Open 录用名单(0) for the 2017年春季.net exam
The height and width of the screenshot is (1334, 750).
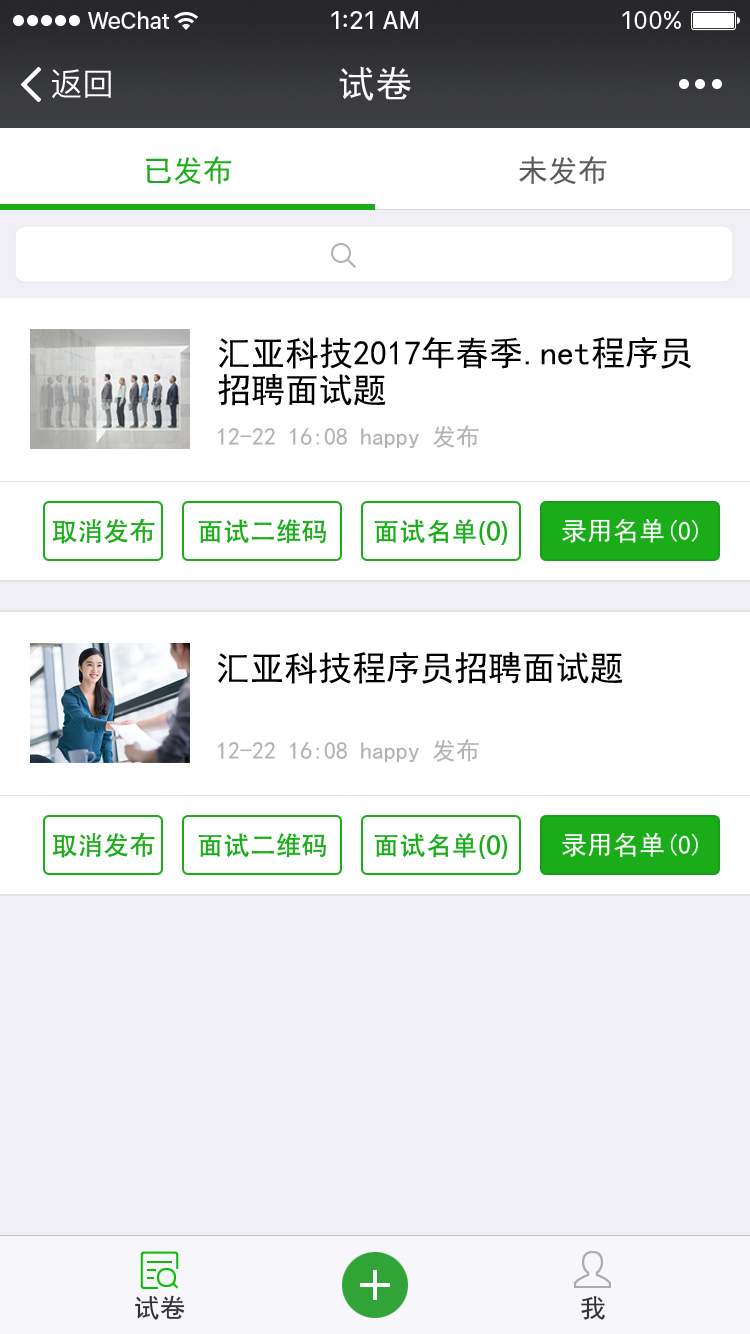(x=630, y=531)
